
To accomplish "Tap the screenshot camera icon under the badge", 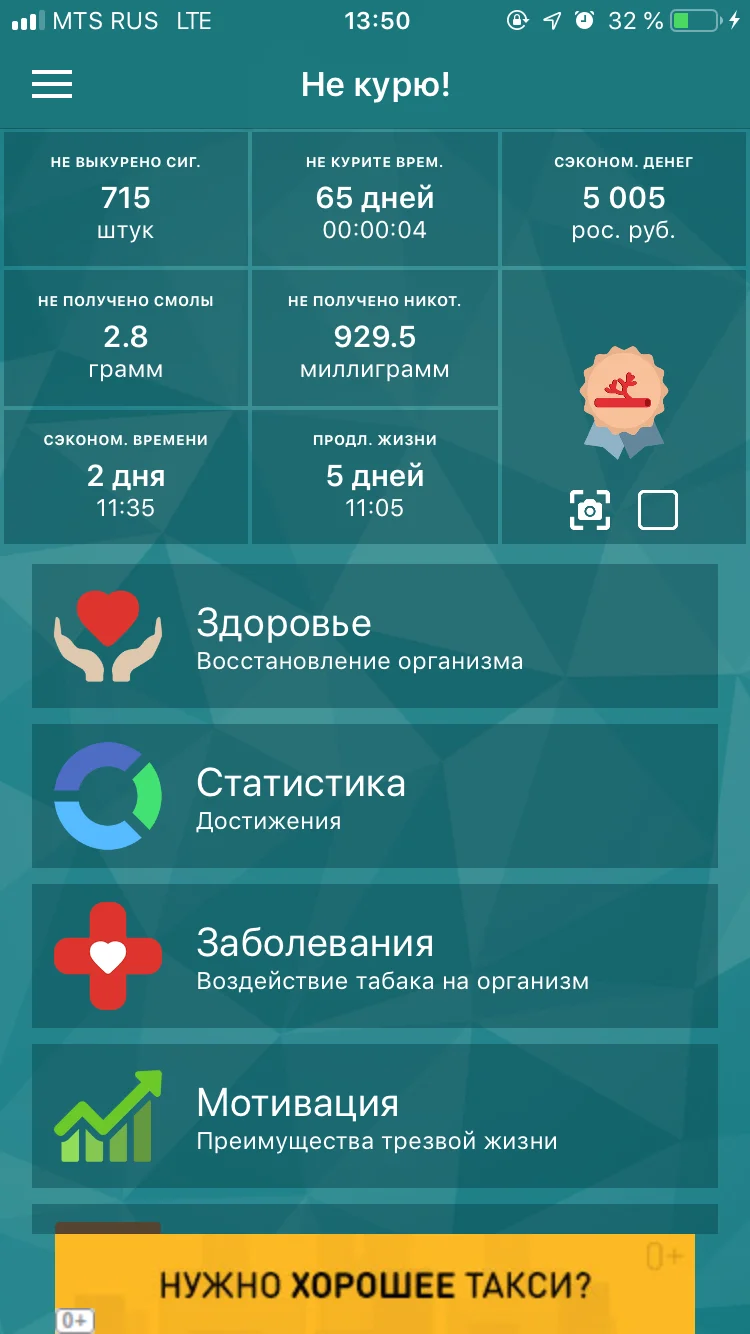I will pos(590,510).
